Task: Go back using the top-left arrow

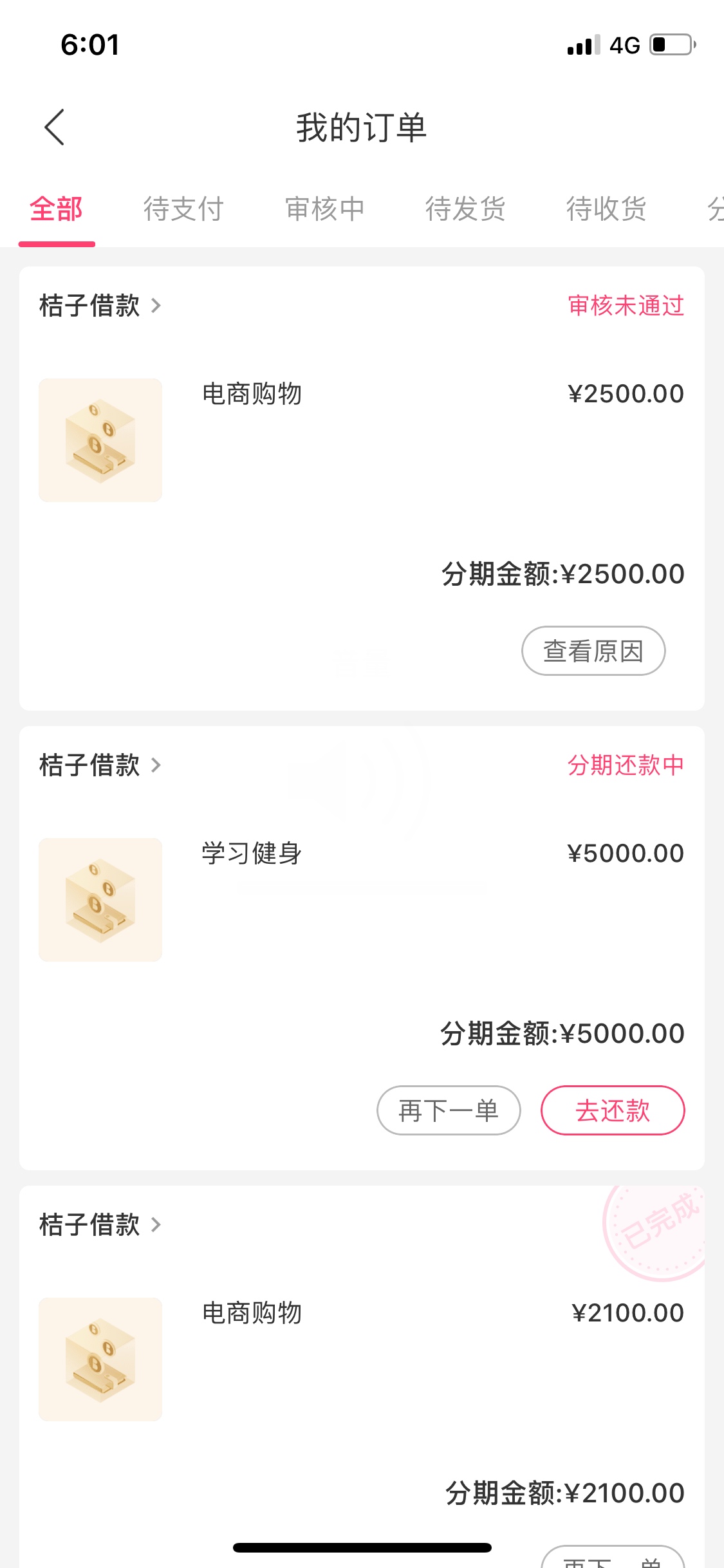Action: (55, 127)
